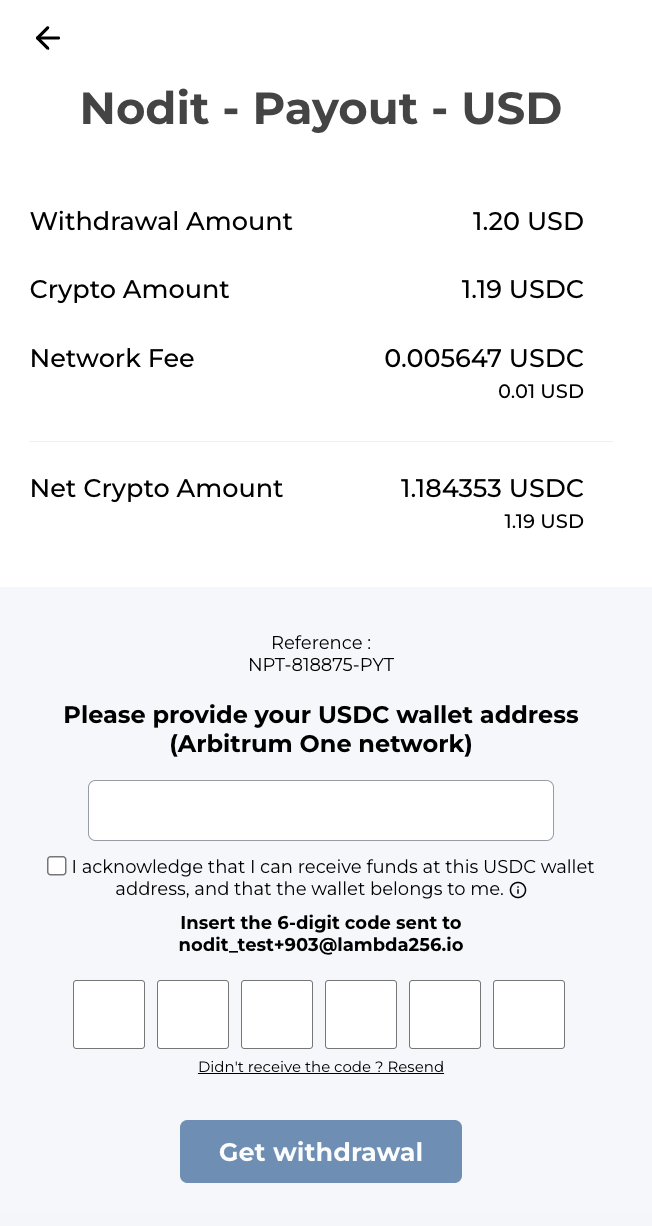The width and height of the screenshot is (652, 1226).
Task: Select the sixth code digit box
Action: click(x=529, y=1014)
